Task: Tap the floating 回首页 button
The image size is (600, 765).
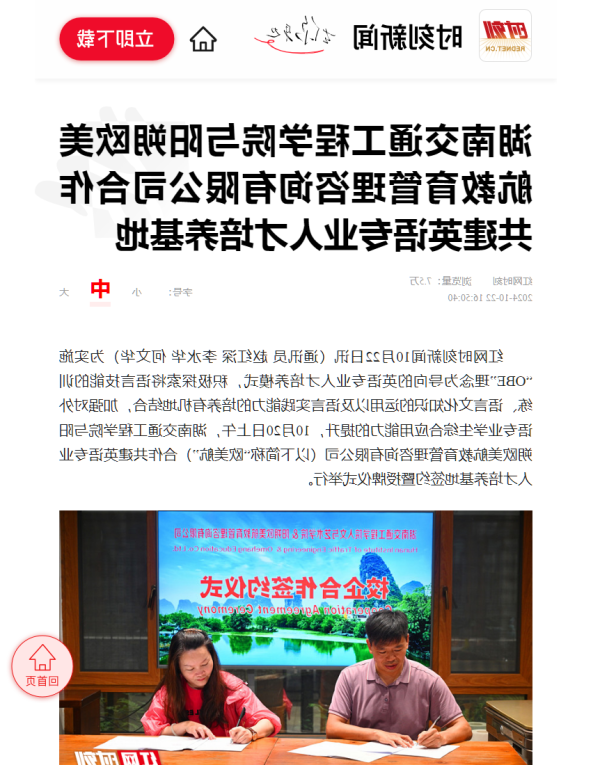Action: click(x=42, y=666)
